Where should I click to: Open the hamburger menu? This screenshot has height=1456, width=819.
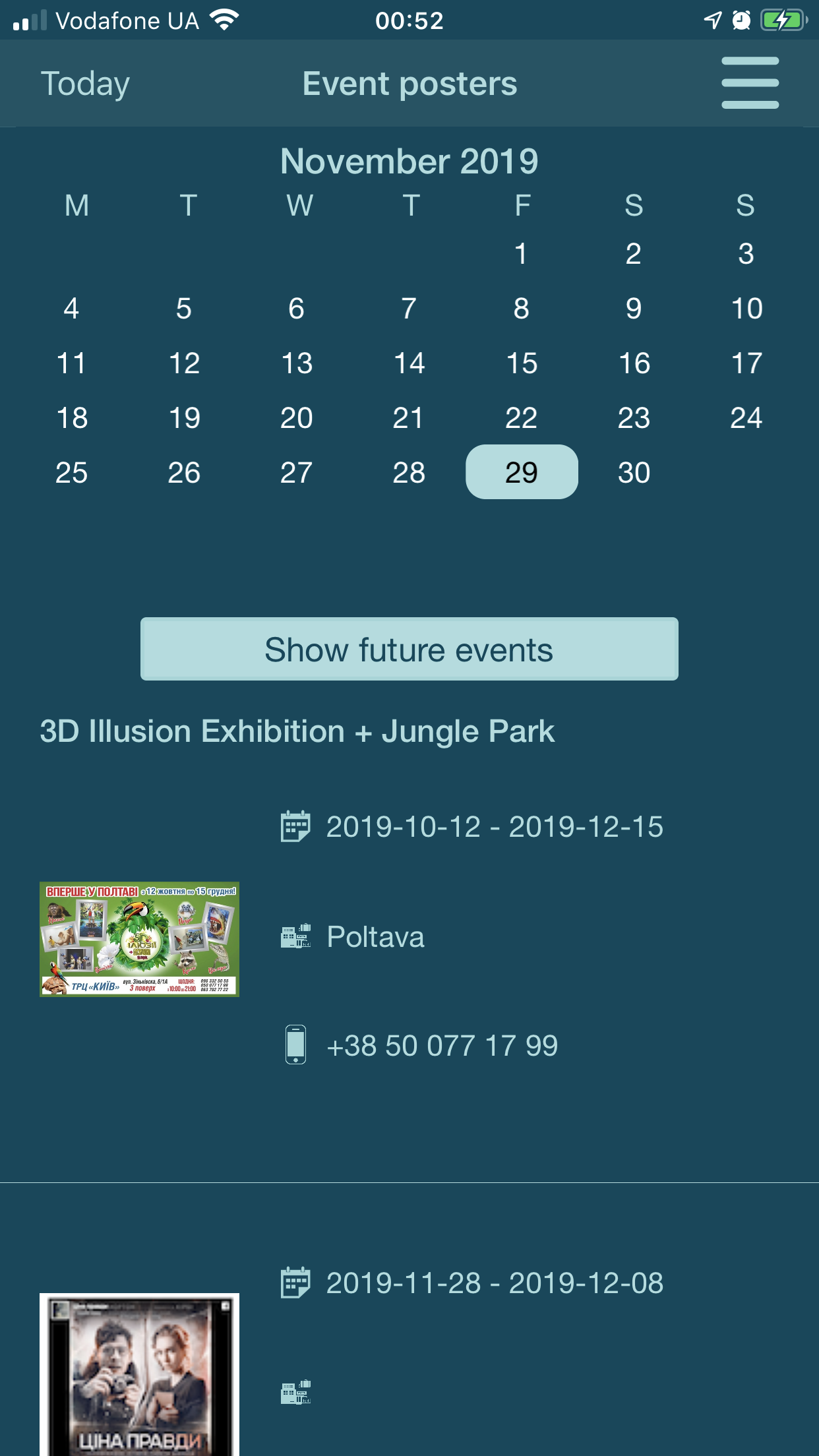pos(750,83)
